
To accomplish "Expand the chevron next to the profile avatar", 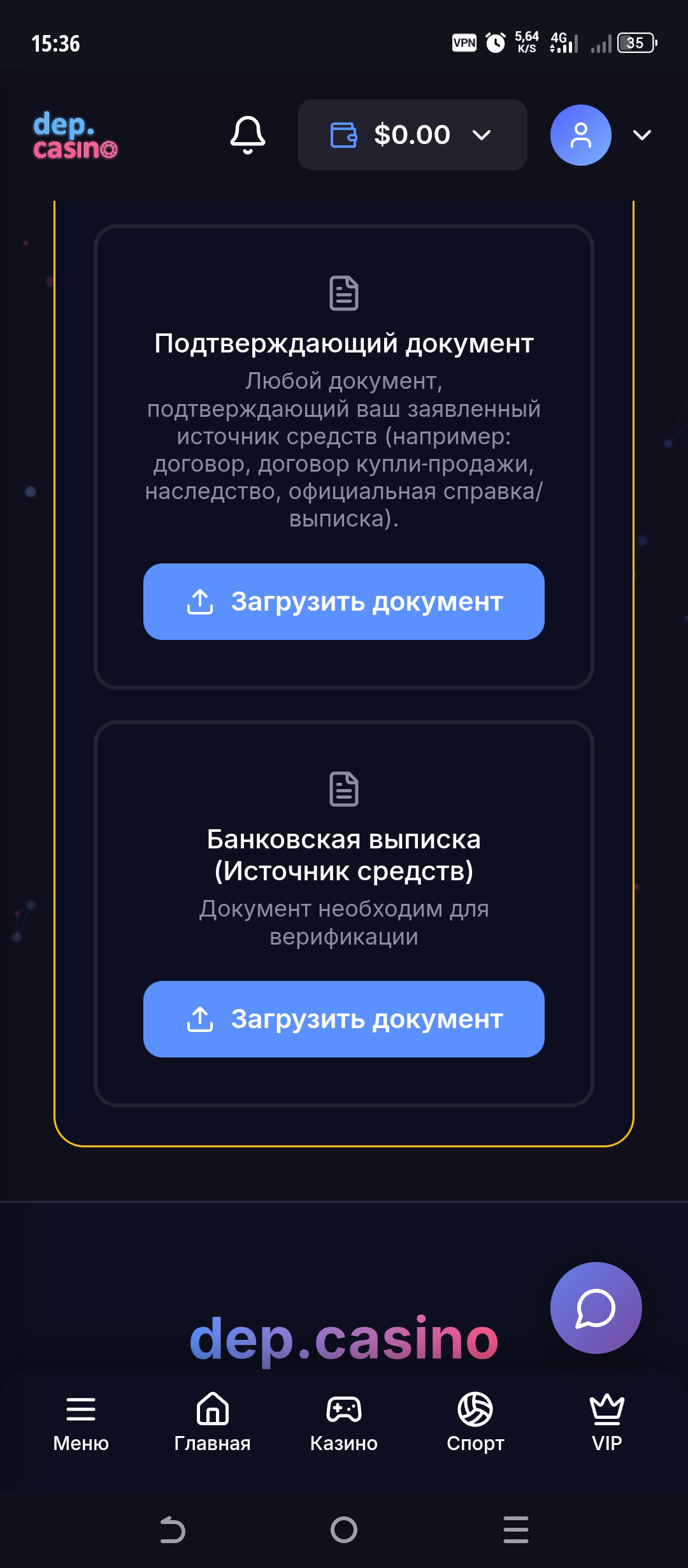I will pos(642,135).
